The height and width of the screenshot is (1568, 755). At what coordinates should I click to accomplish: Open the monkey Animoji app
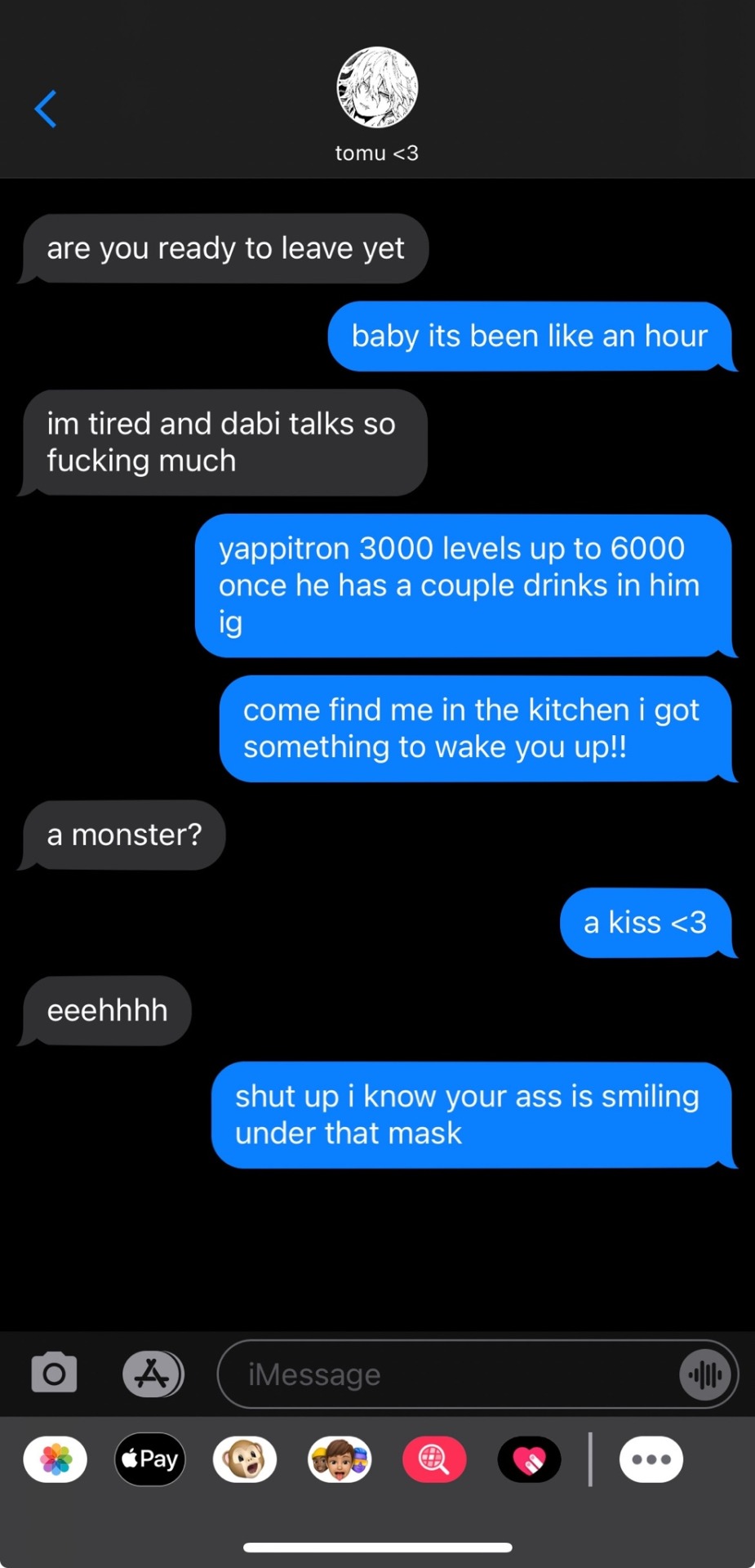click(245, 1459)
